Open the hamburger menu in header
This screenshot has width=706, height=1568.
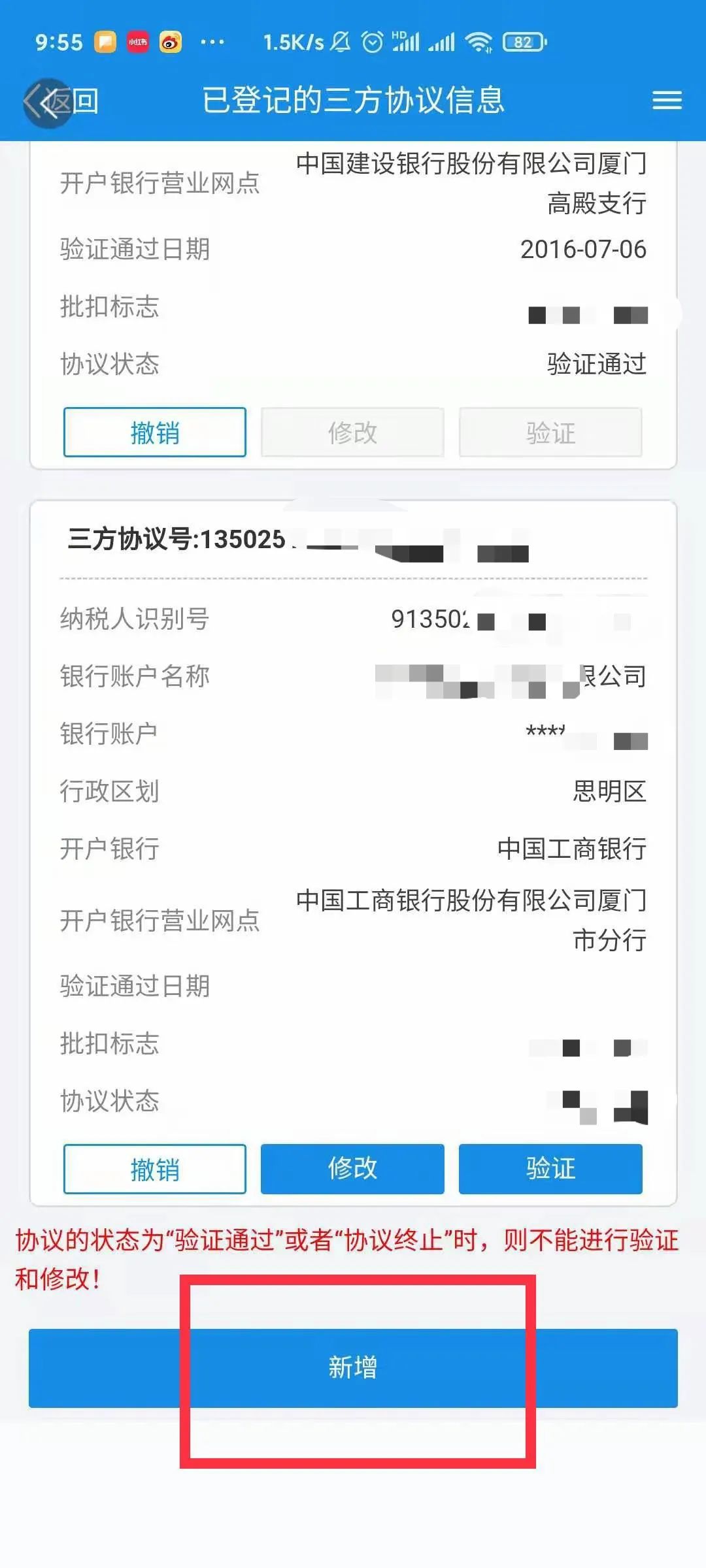(667, 100)
